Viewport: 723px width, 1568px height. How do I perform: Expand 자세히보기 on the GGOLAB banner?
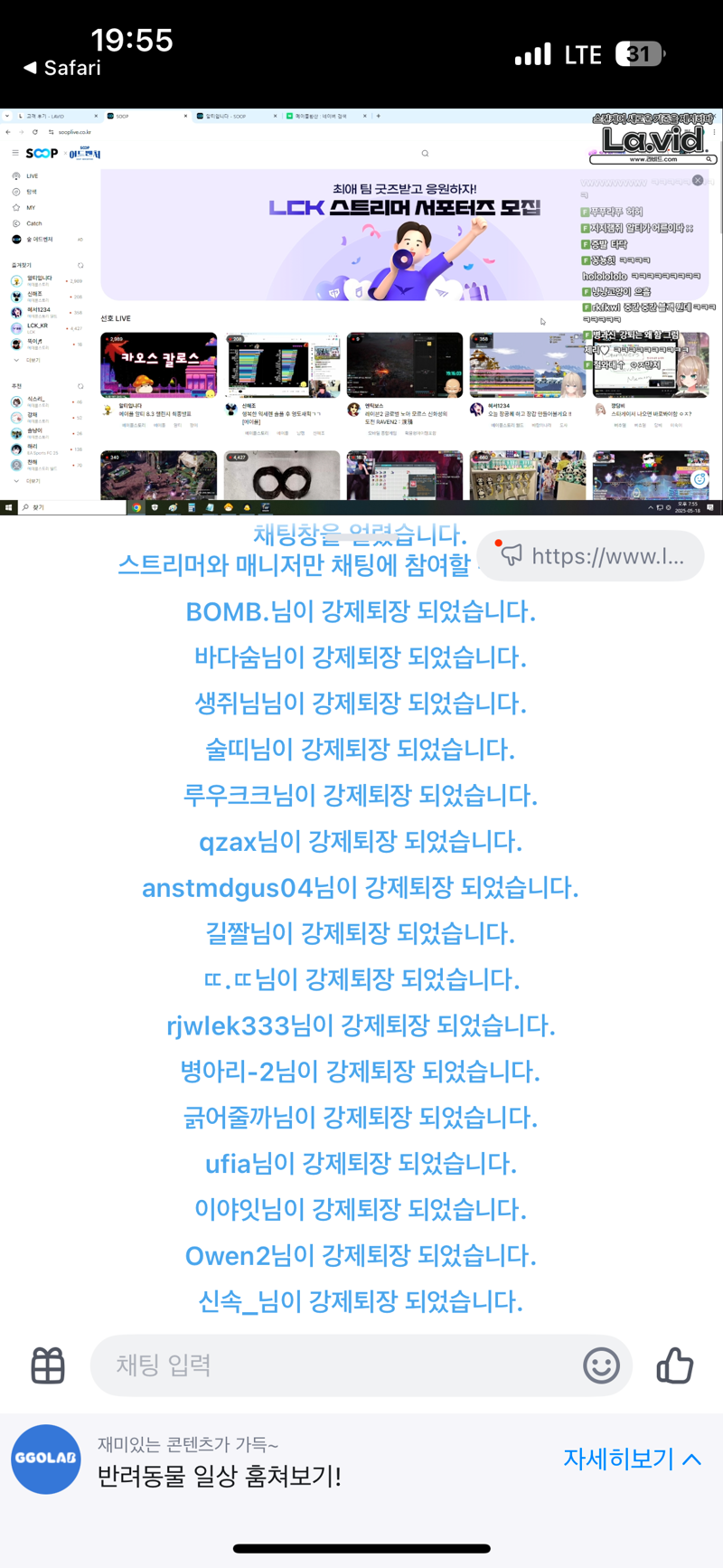point(633,1459)
